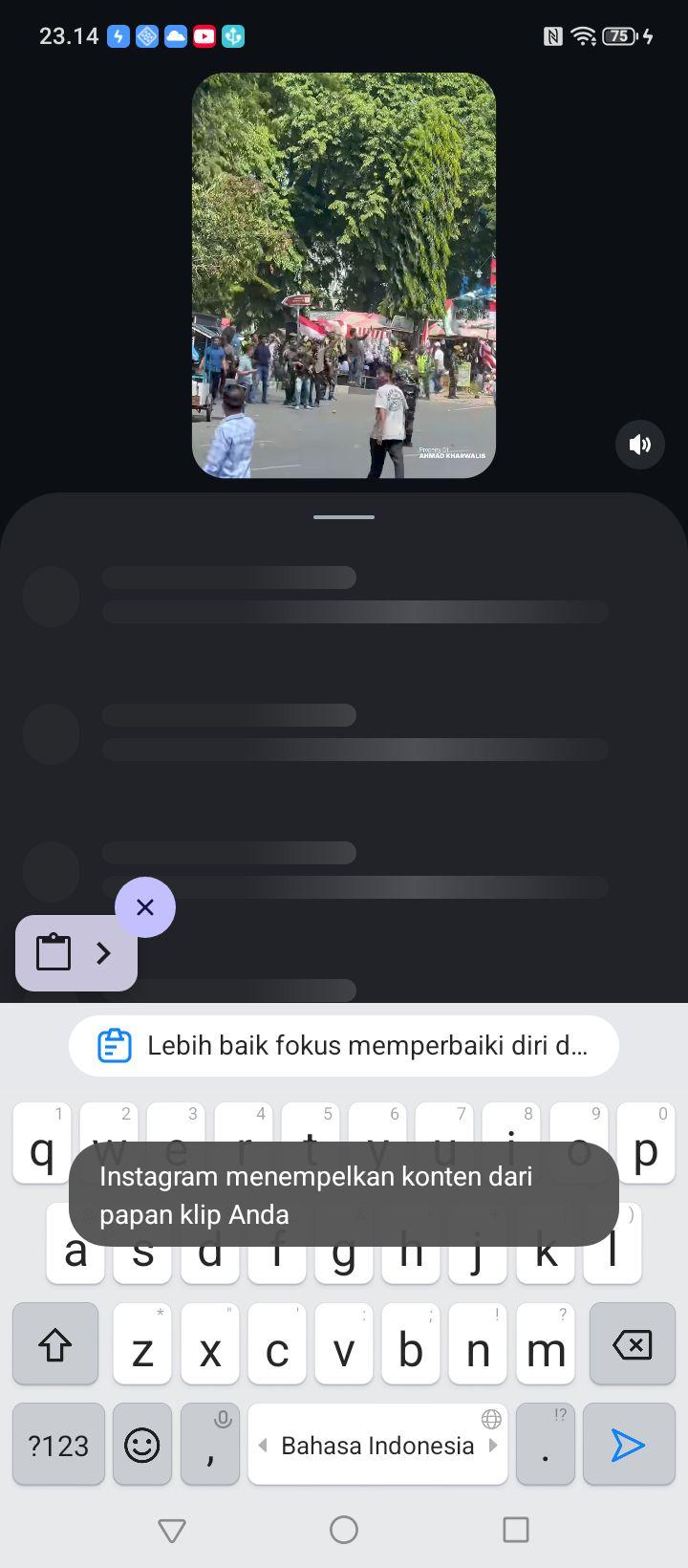Tap the comma key with microphone

pyautogui.click(x=209, y=1444)
